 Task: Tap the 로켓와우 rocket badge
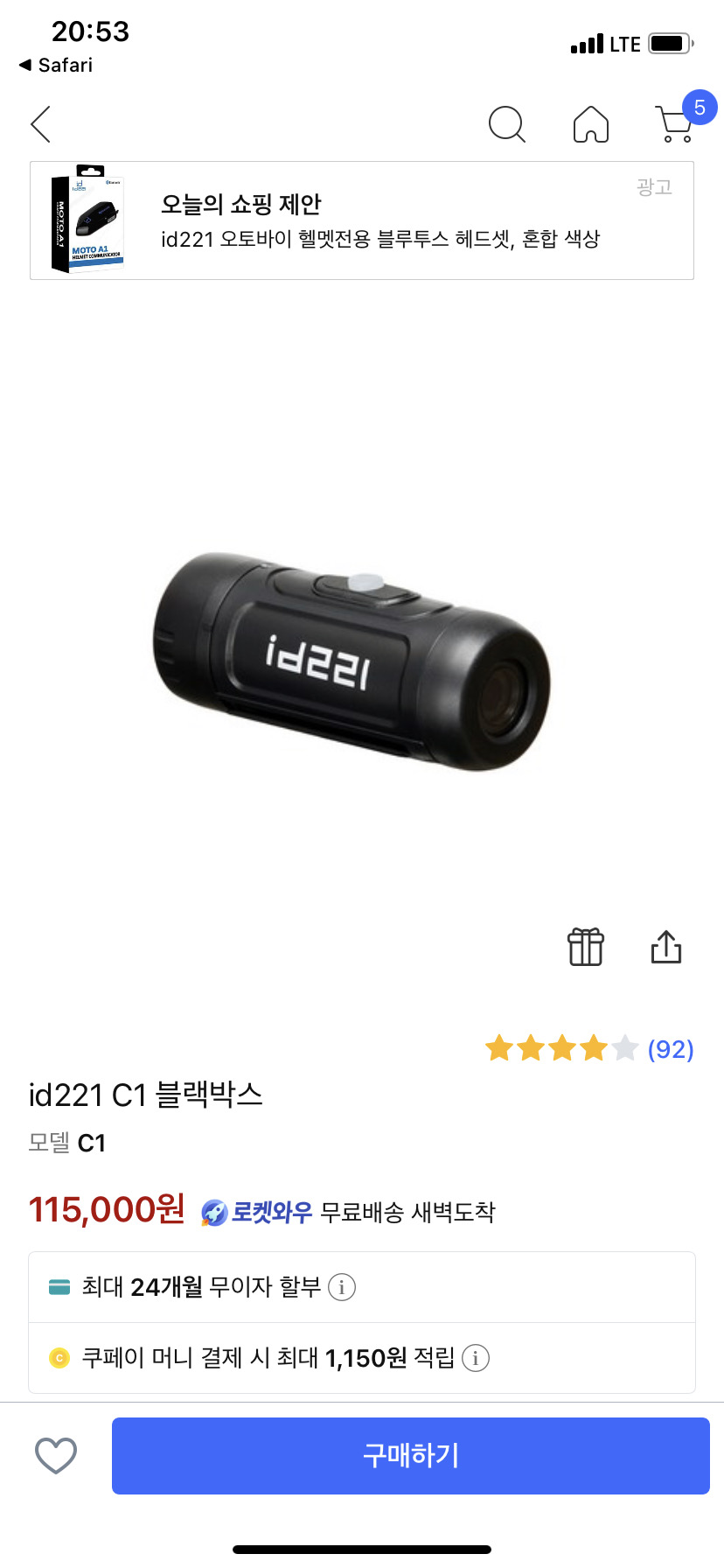211,1212
